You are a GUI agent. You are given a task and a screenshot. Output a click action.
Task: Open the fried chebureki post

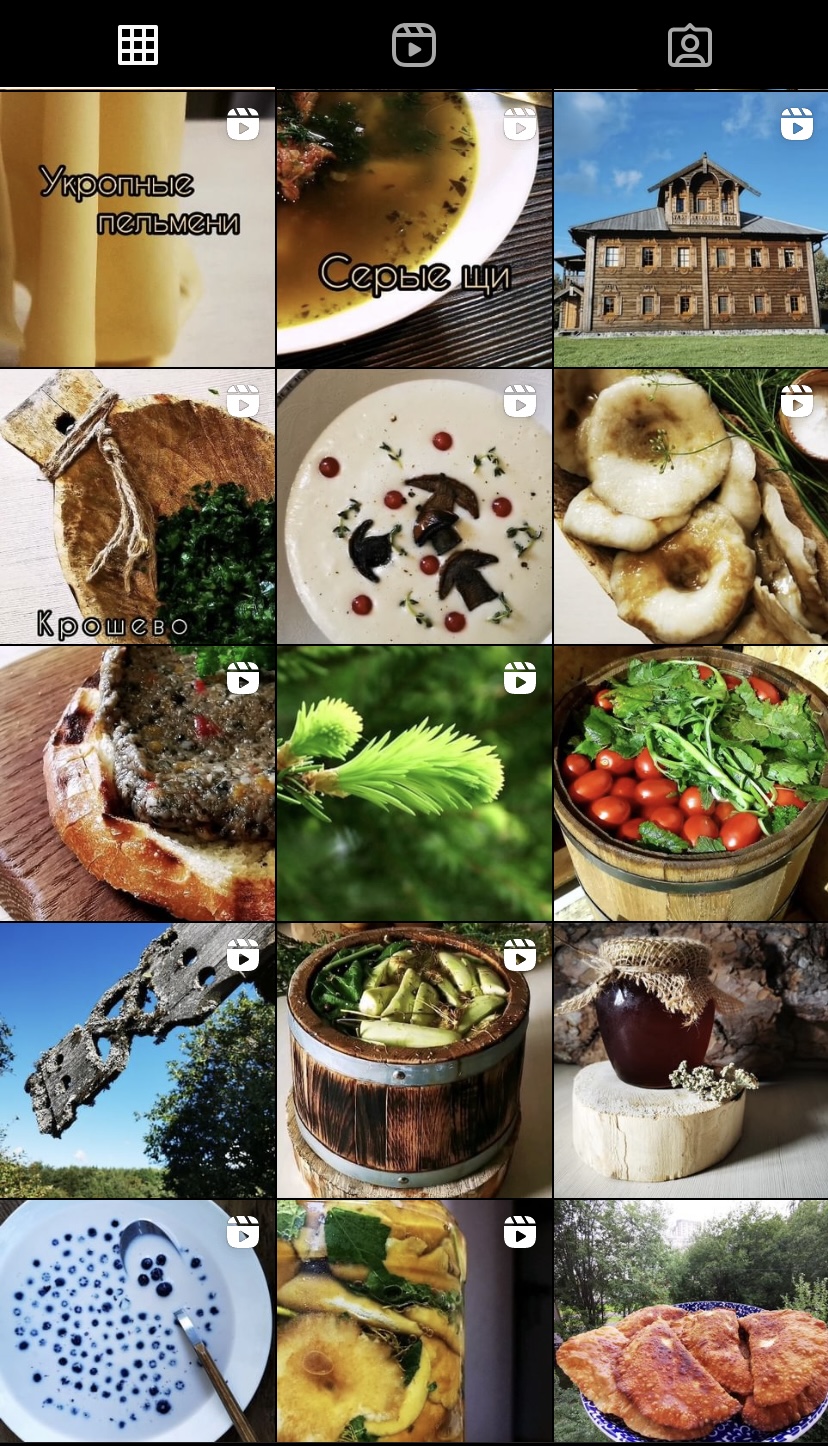[x=691, y=1320]
